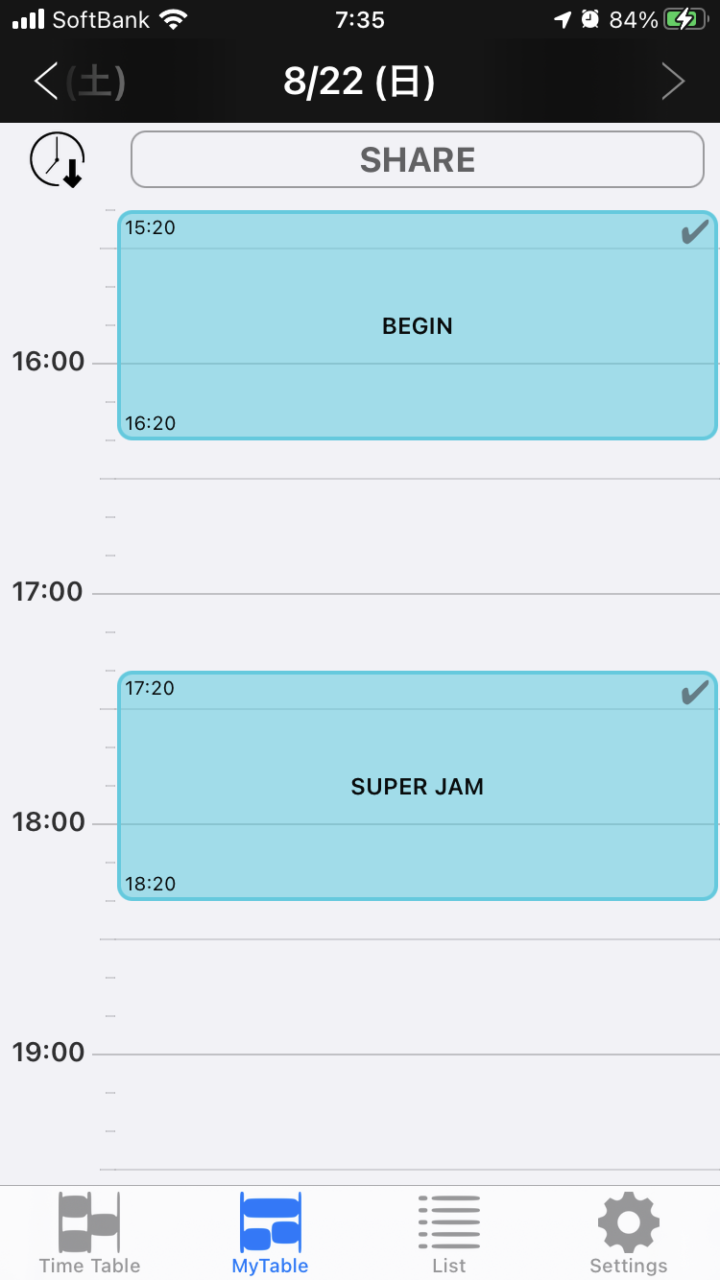Open the Settings tab
The width and height of the screenshot is (720, 1280).
click(628, 1233)
